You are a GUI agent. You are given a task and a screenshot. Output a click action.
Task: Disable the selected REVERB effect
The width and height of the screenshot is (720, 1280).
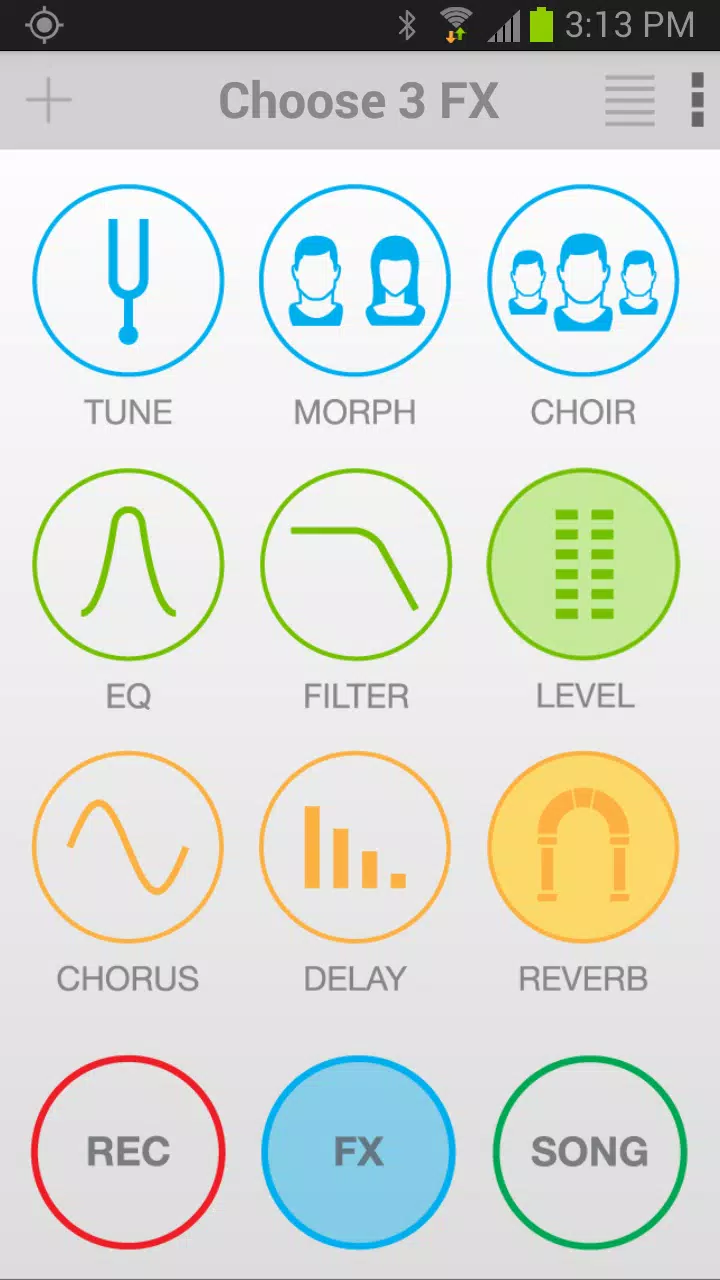click(583, 846)
